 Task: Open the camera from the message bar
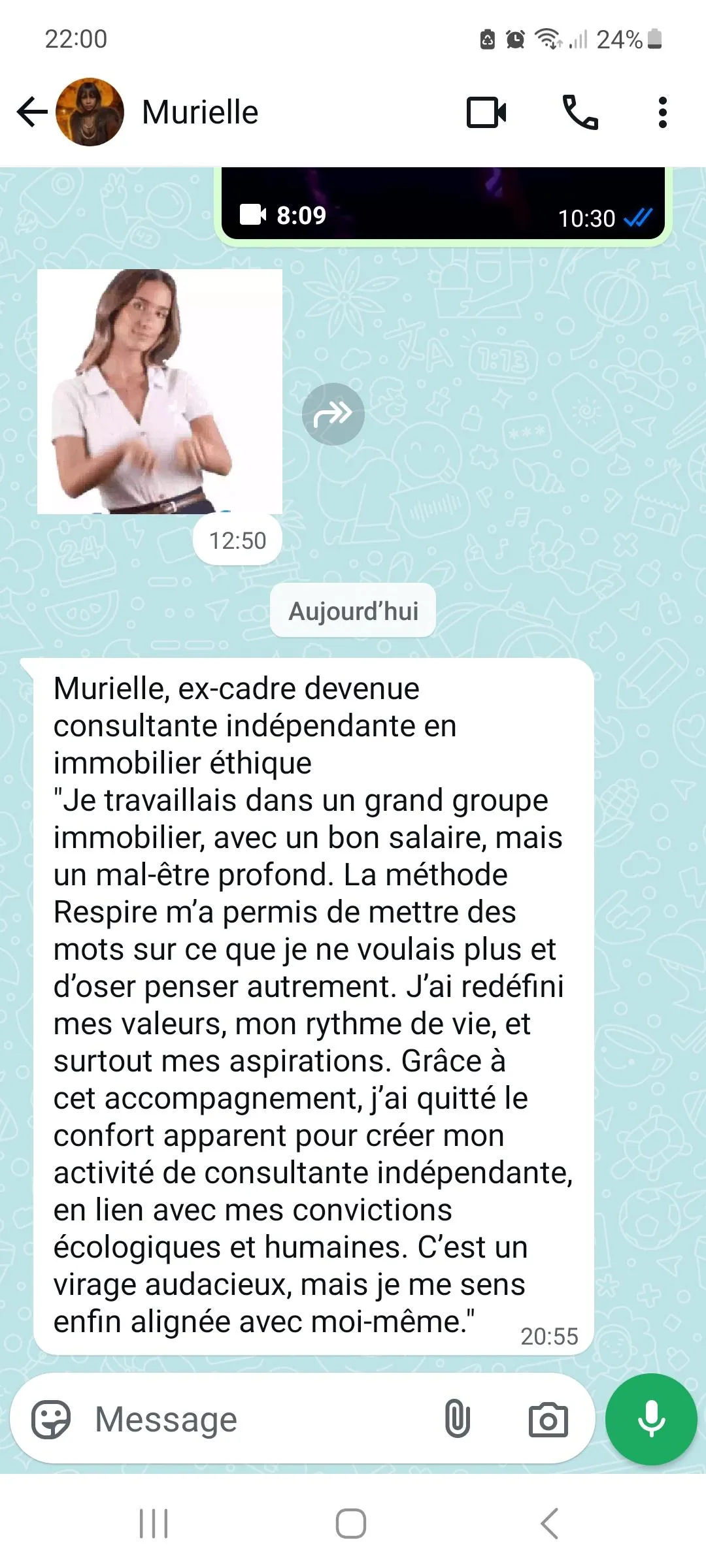548,1419
